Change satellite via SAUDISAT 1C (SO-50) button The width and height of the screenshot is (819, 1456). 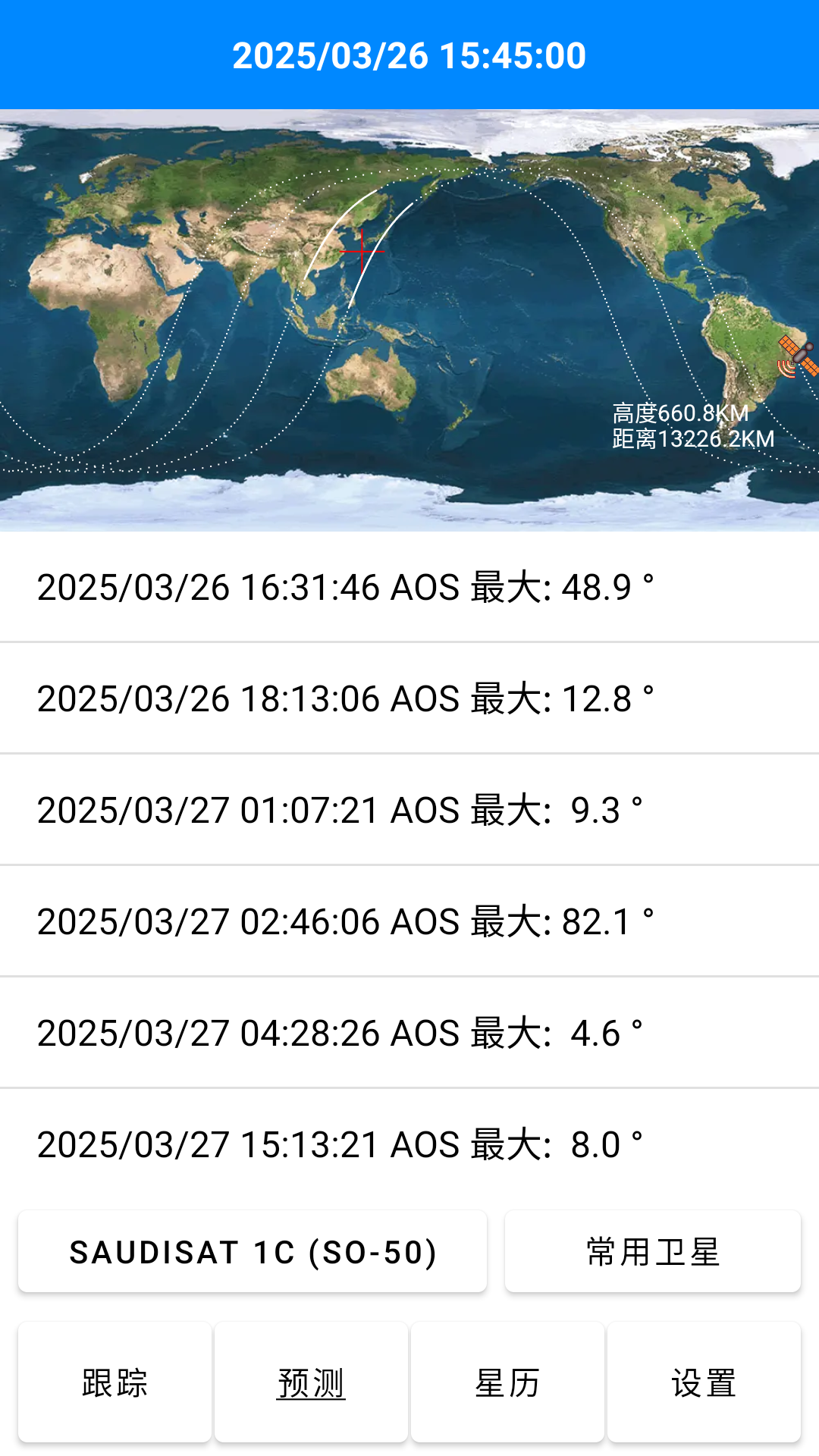coord(253,1252)
